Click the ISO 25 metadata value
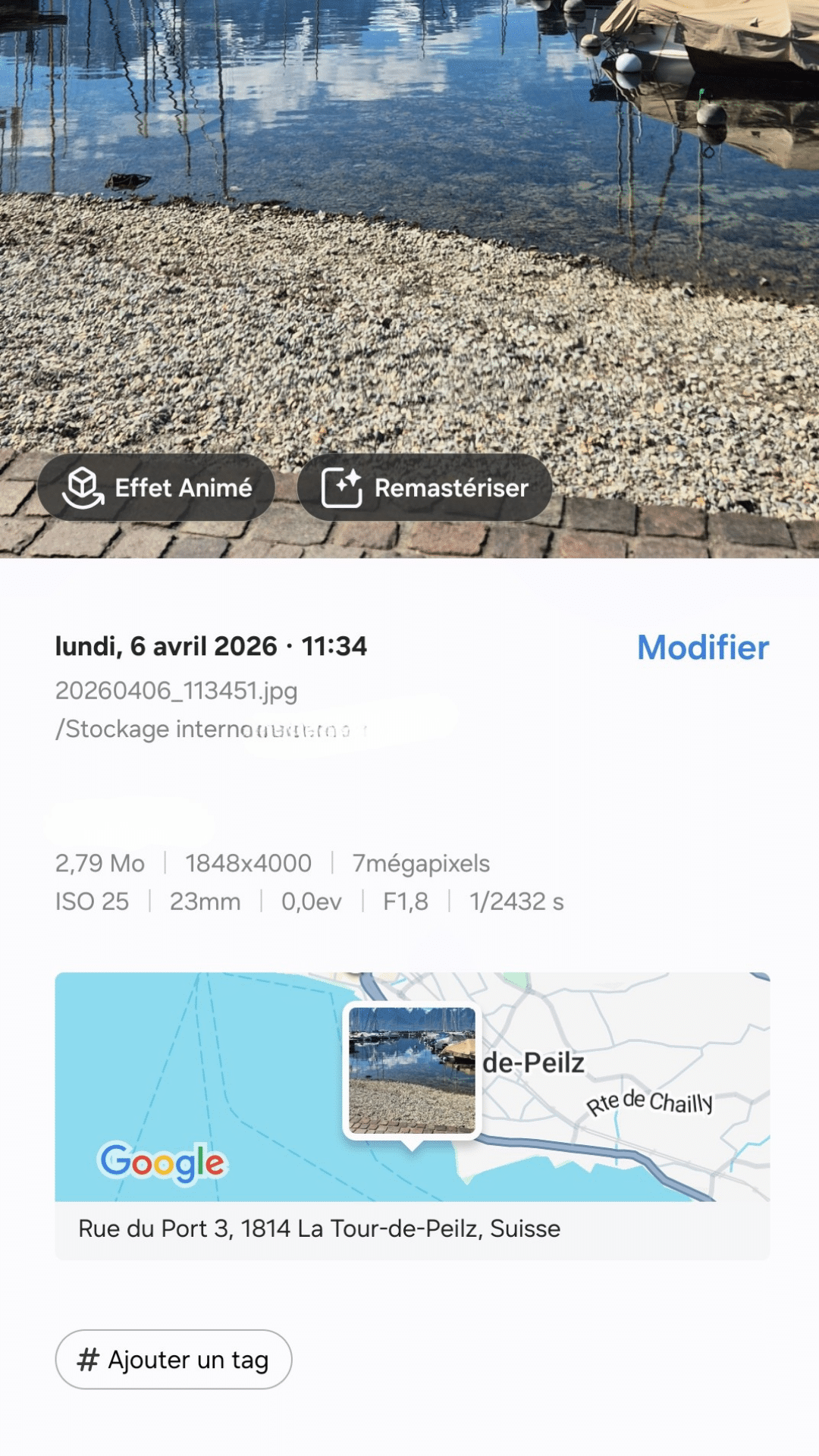The width and height of the screenshot is (819, 1456). (x=91, y=902)
